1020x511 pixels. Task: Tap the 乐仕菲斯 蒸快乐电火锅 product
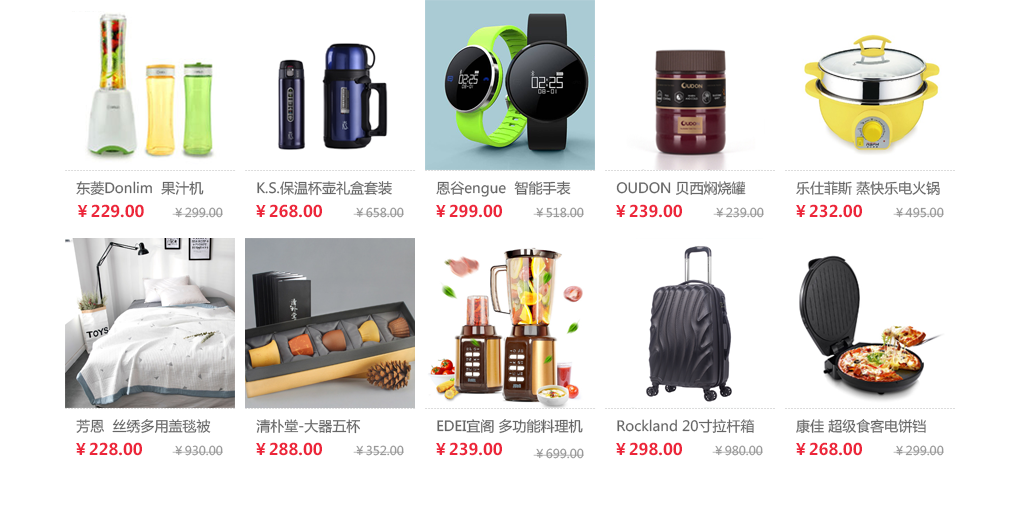[869, 90]
